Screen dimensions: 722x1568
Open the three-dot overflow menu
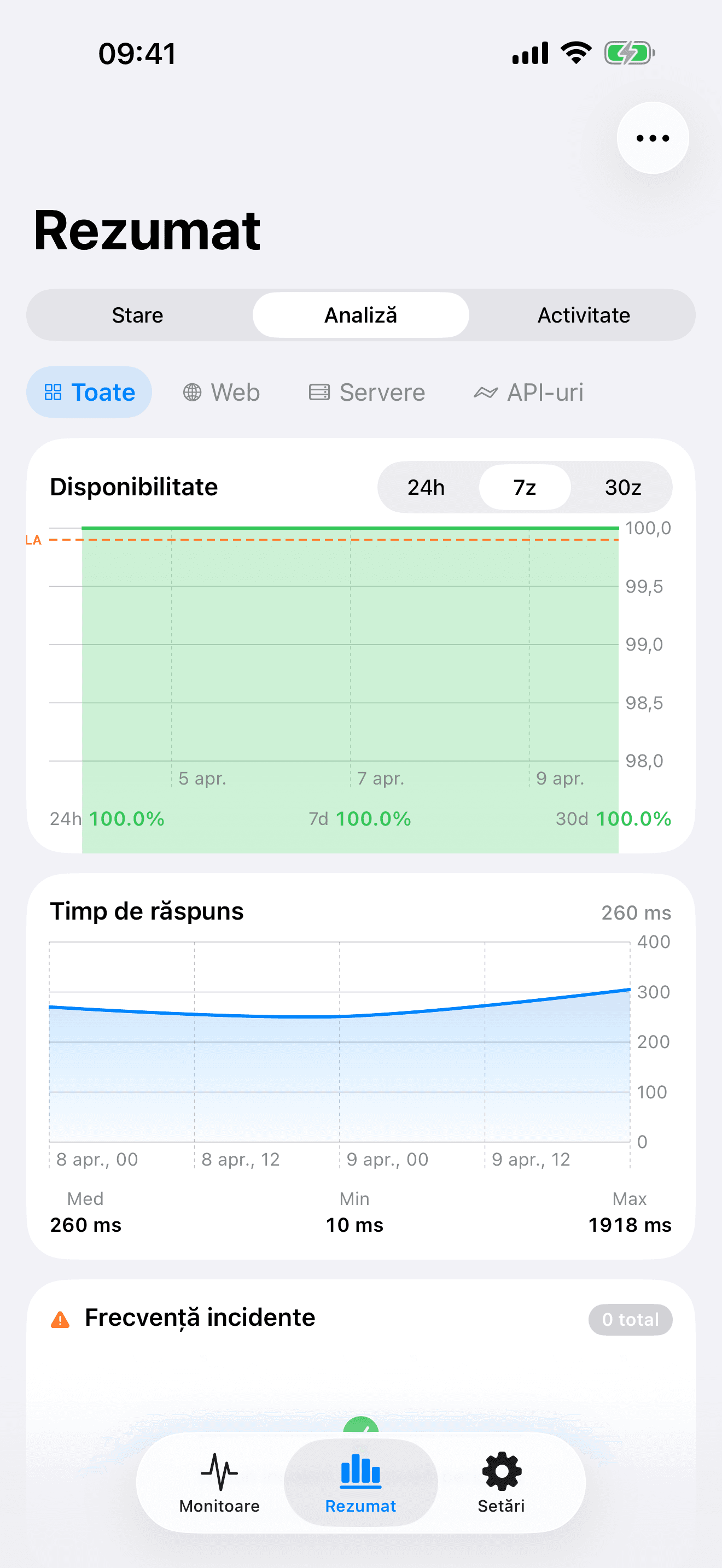tap(652, 138)
